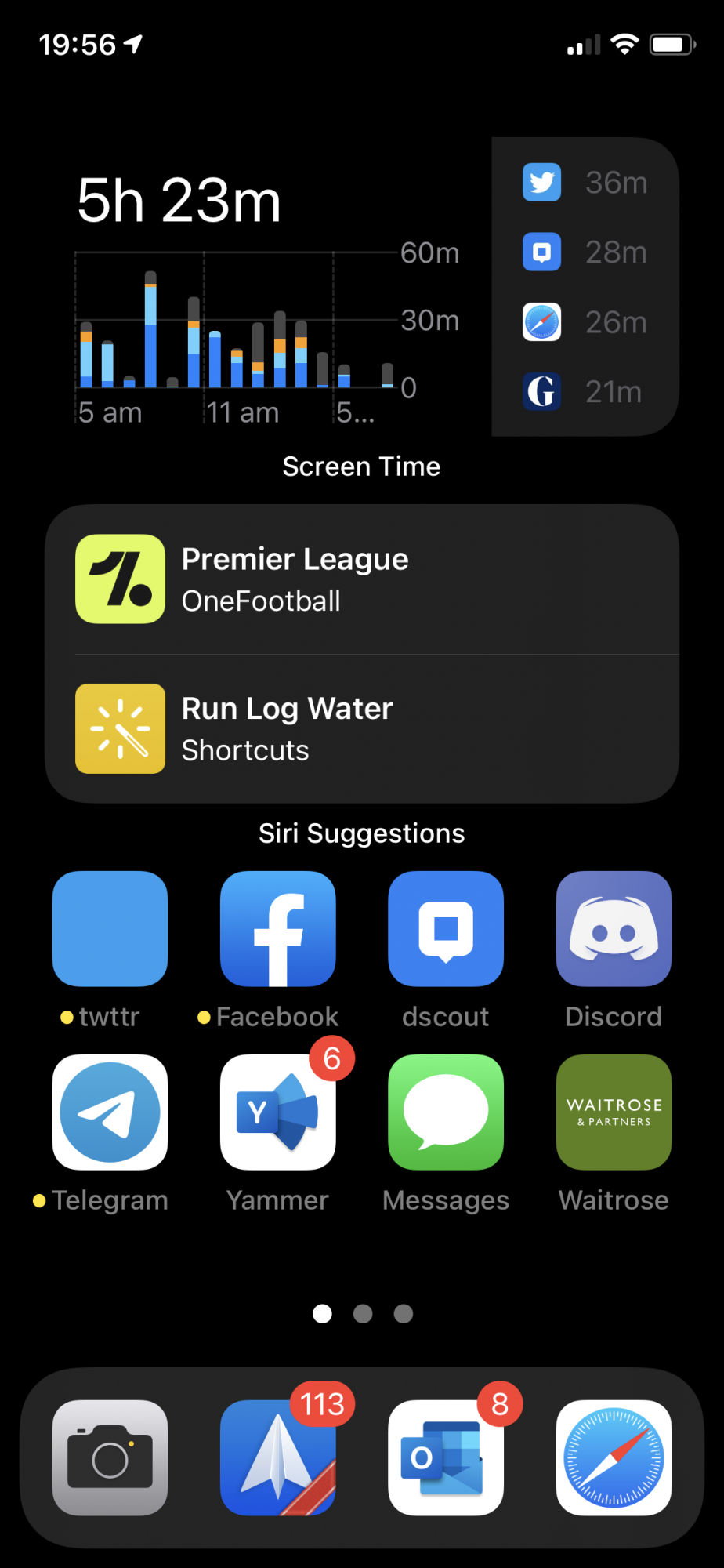Launch Safari from the dock
This screenshot has width=724, height=1568.
pos(614,1457)
